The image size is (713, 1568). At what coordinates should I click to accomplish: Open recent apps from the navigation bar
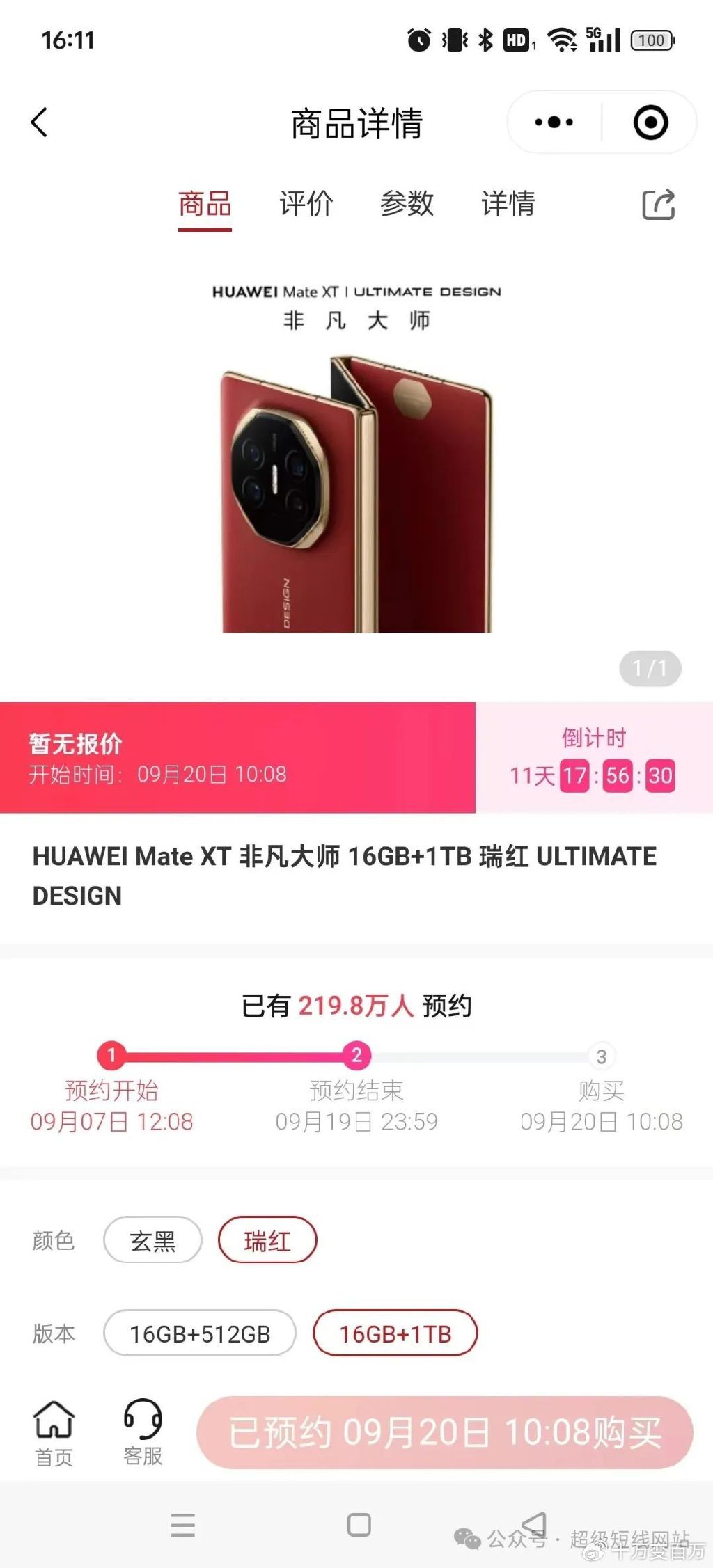(183, 1525)
